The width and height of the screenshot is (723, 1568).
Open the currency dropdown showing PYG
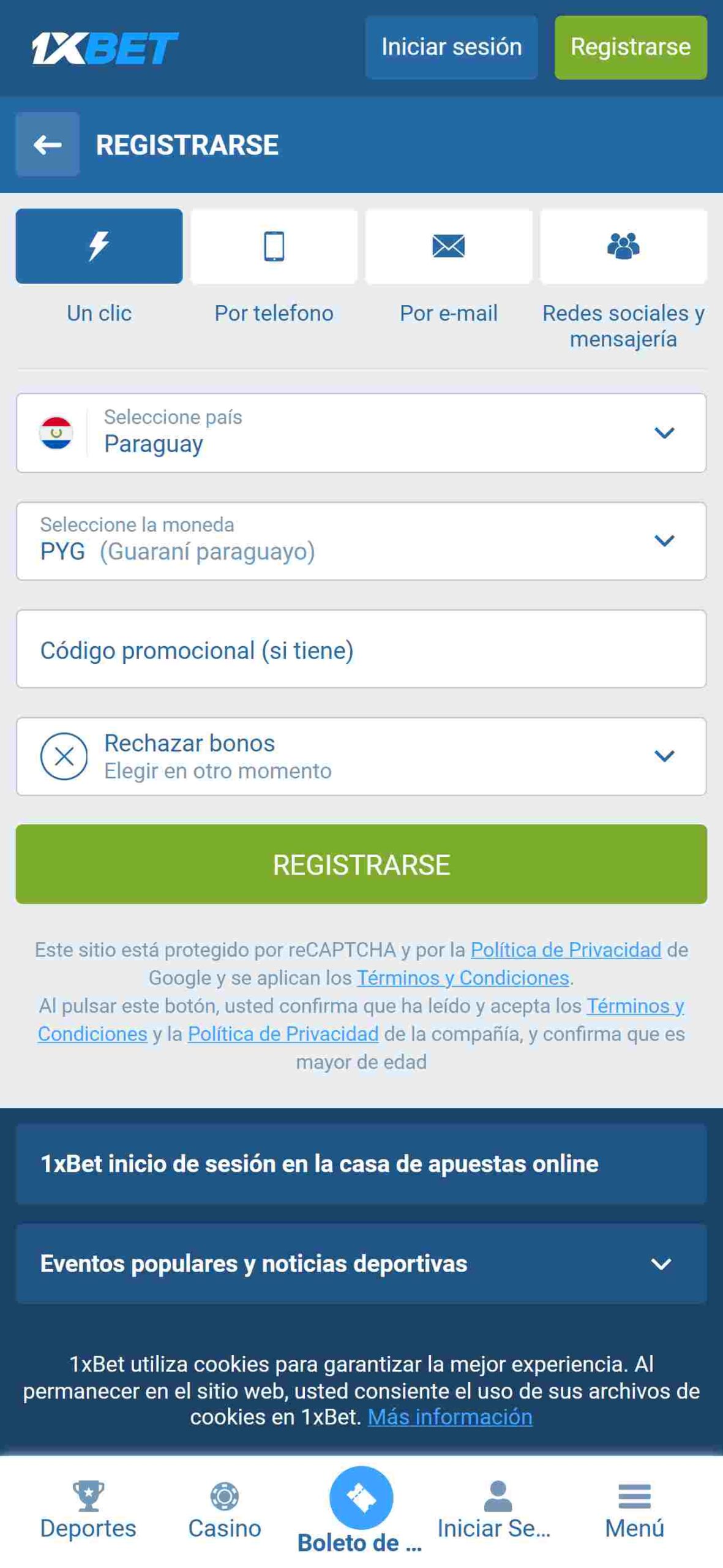point(361,541)
